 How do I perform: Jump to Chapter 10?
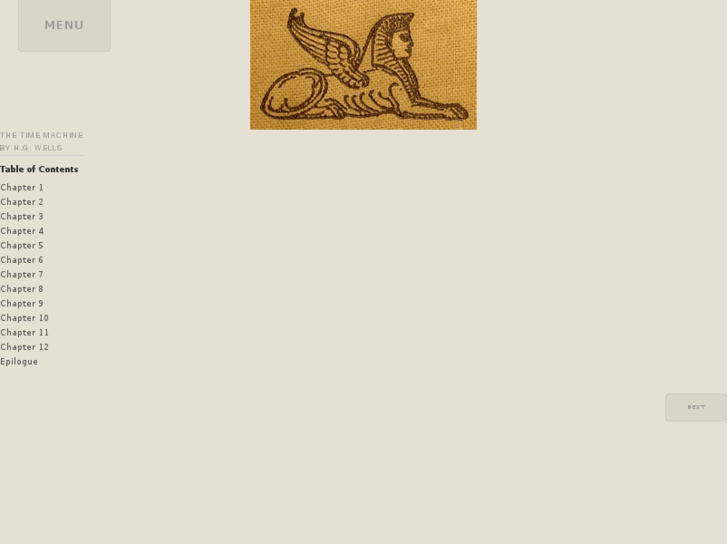click(x=24, y=318)
